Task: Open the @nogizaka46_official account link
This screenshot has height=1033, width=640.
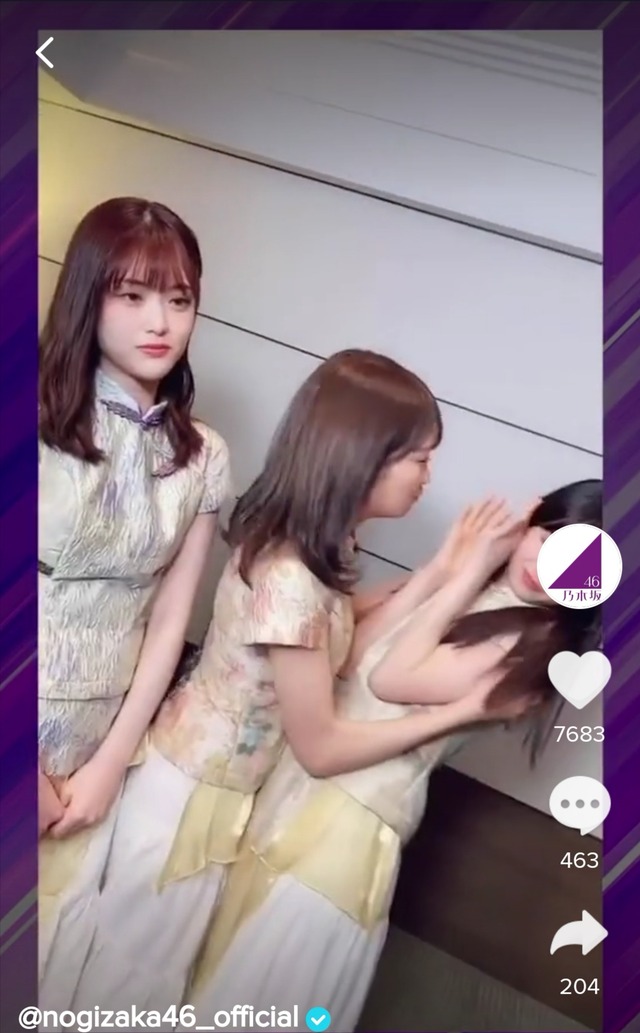Action: (158, 1017)
